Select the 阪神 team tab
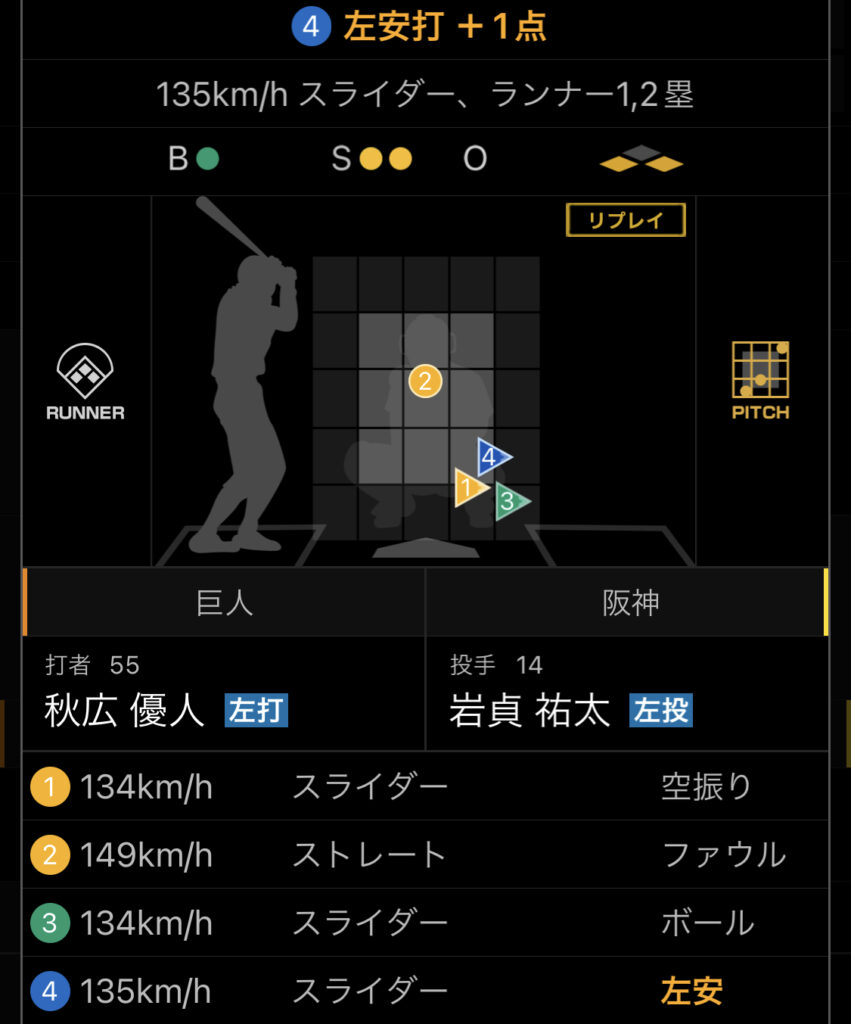Image resolution: width=851 pixels, height=1024 pixels. [x=629, y=602]
